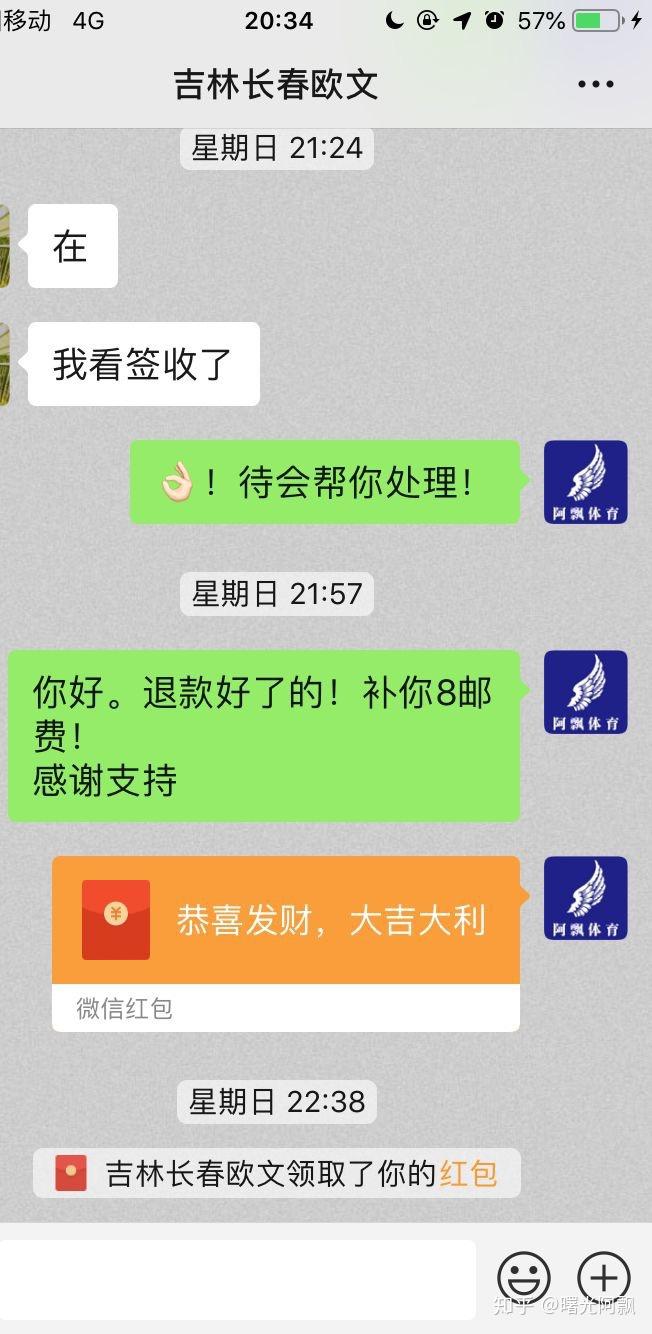Tap the orange 红包 link in system notice
Screen dimensions: 652x1334
point(468,1173)
